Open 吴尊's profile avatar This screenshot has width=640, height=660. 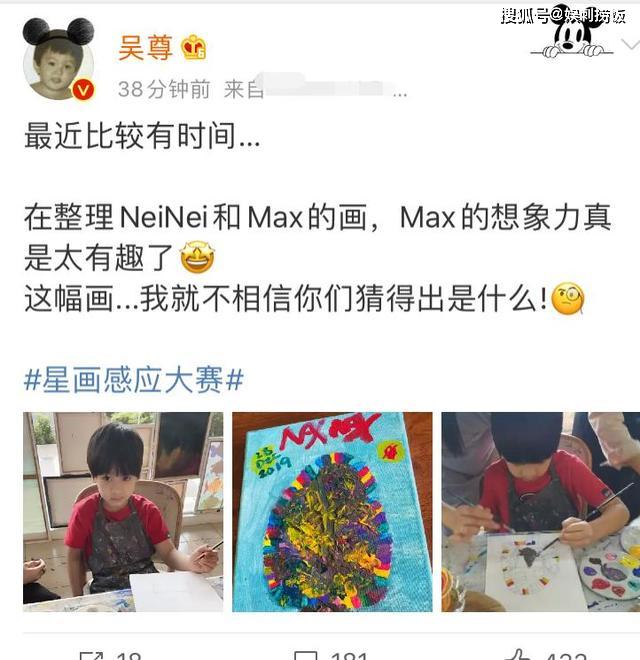coord(58,62)
